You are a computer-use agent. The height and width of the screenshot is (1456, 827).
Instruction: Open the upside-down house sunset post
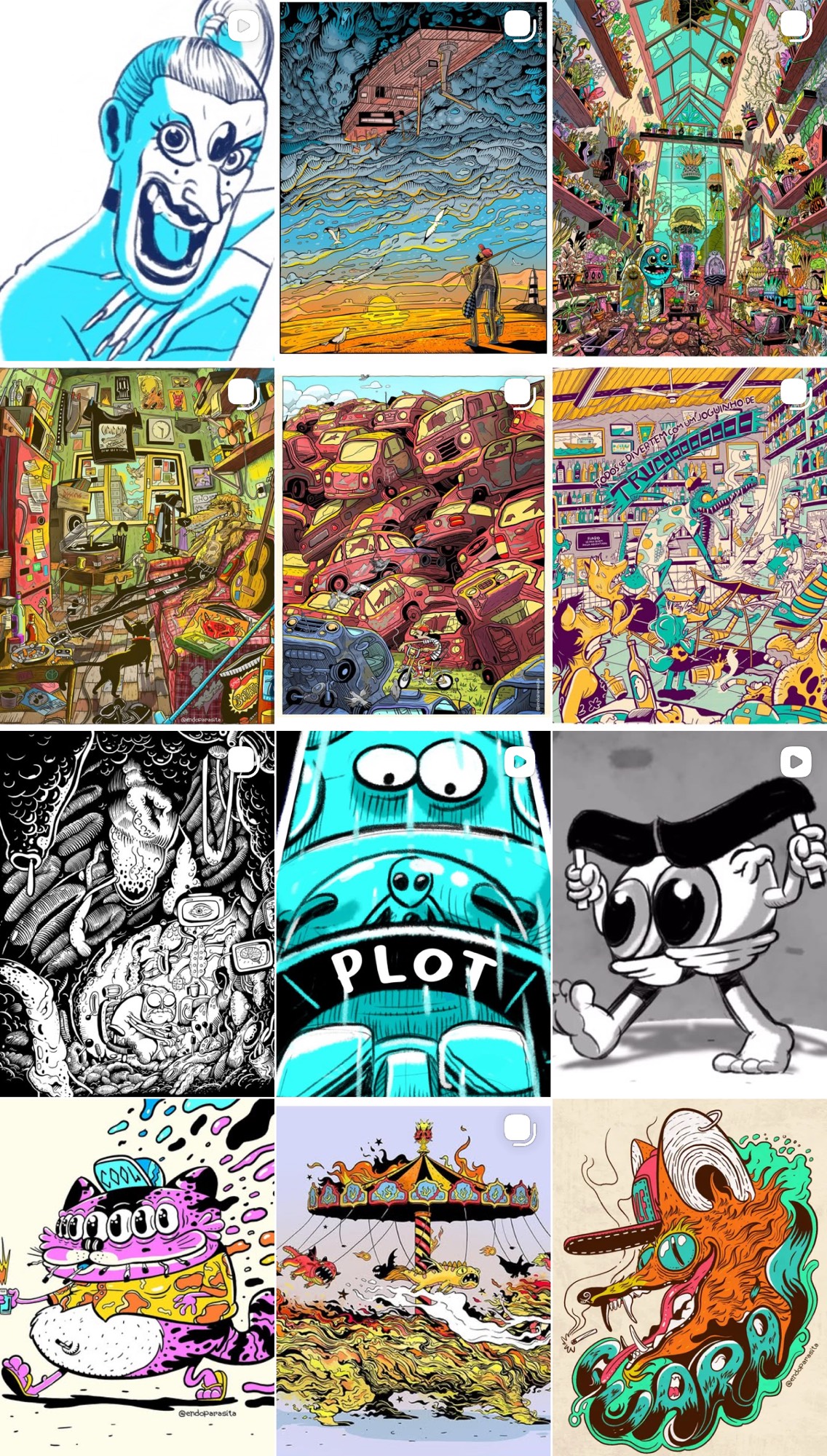413,179
